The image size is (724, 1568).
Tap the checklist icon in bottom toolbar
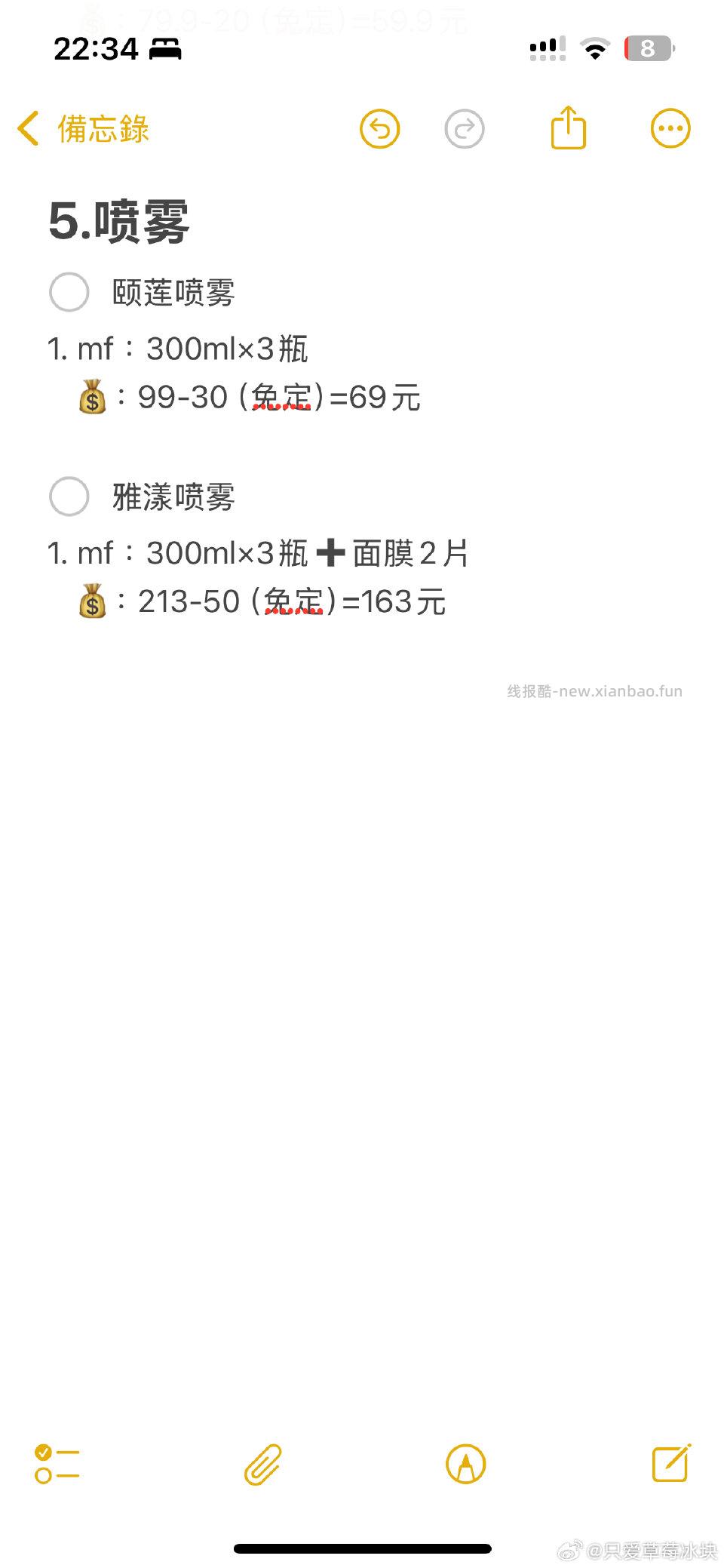[57, 1464]
